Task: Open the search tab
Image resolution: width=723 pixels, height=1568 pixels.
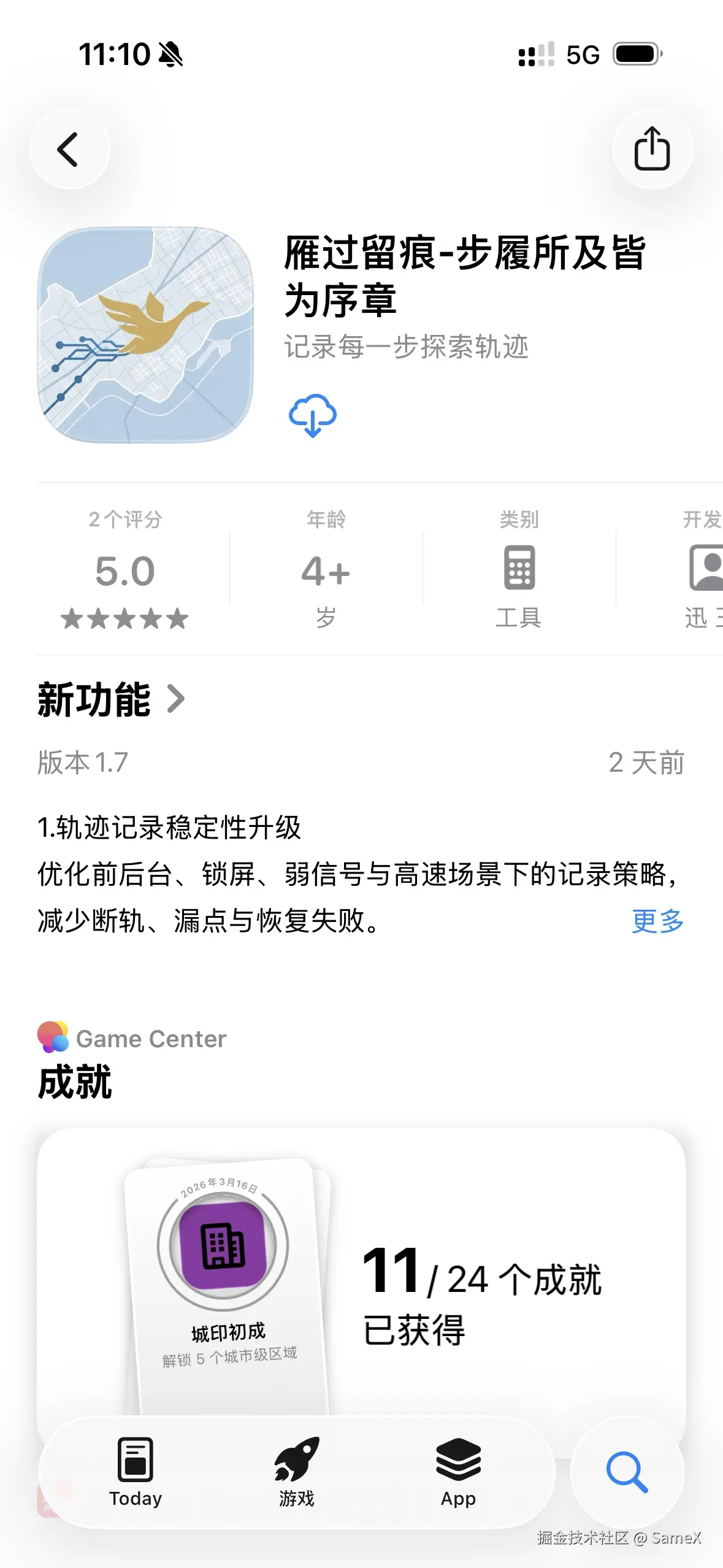Action: pyautogui.click(x=627, y=1472)
